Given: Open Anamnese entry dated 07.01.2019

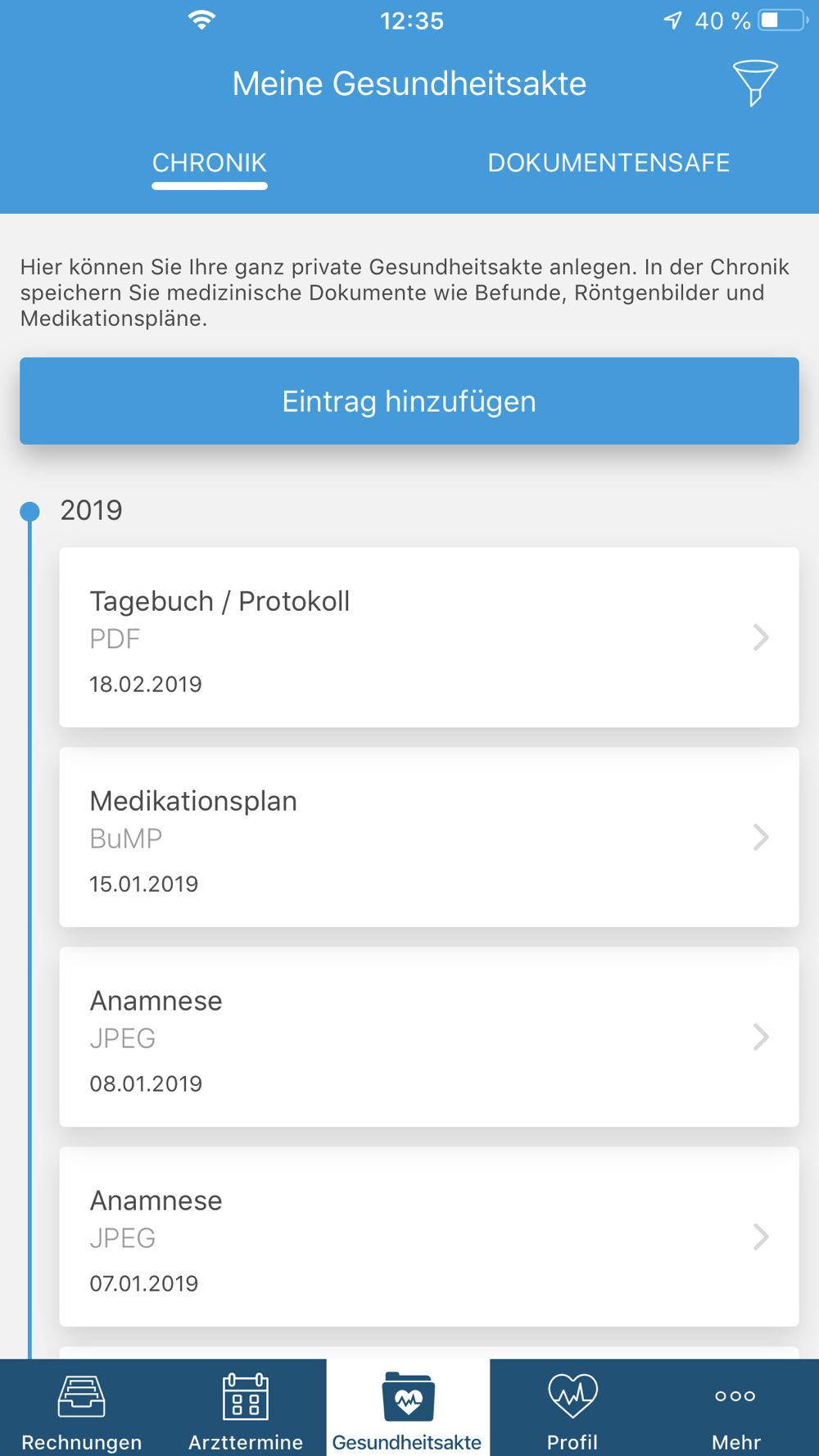Looking at the screenshot, I should (429, 1237).
